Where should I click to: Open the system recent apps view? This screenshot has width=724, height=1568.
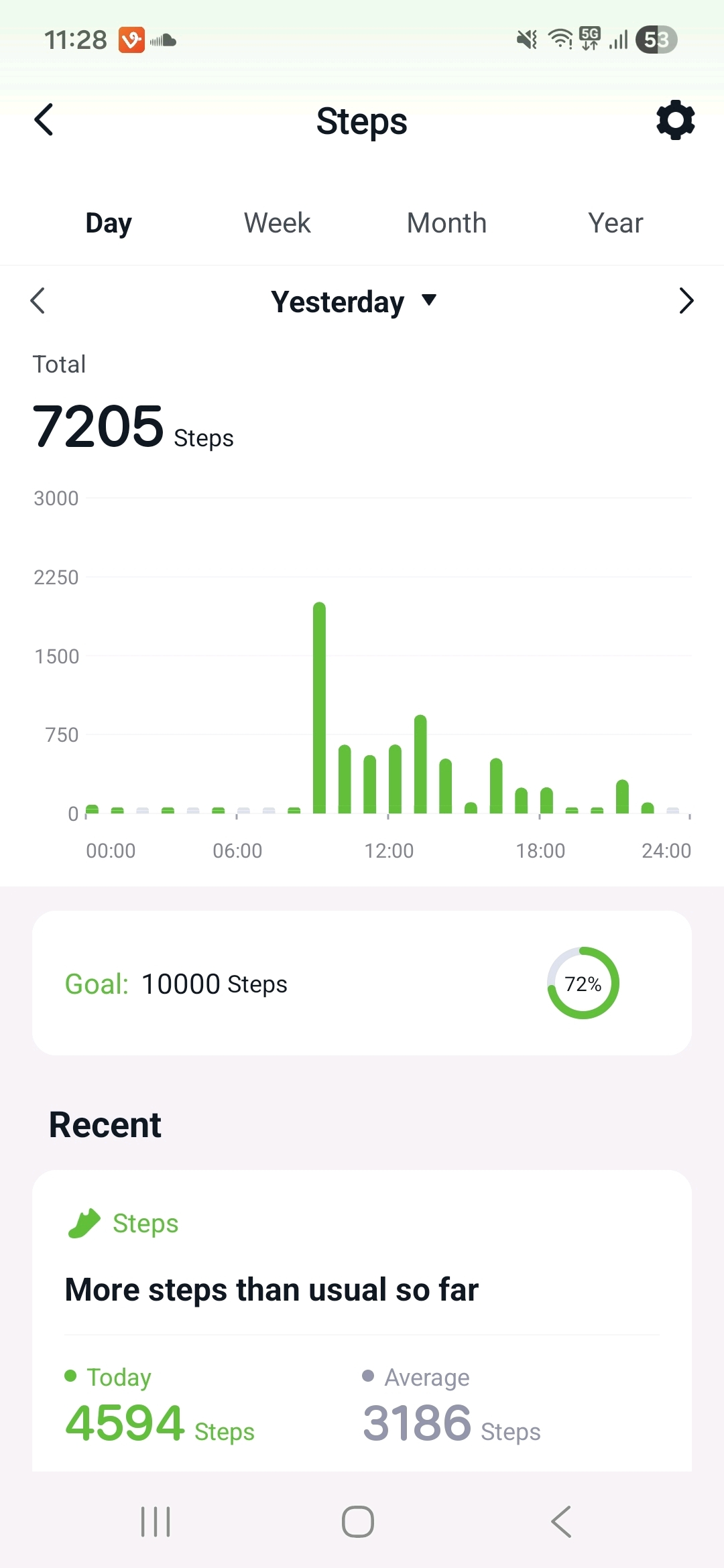click(x=156, y=1522)
